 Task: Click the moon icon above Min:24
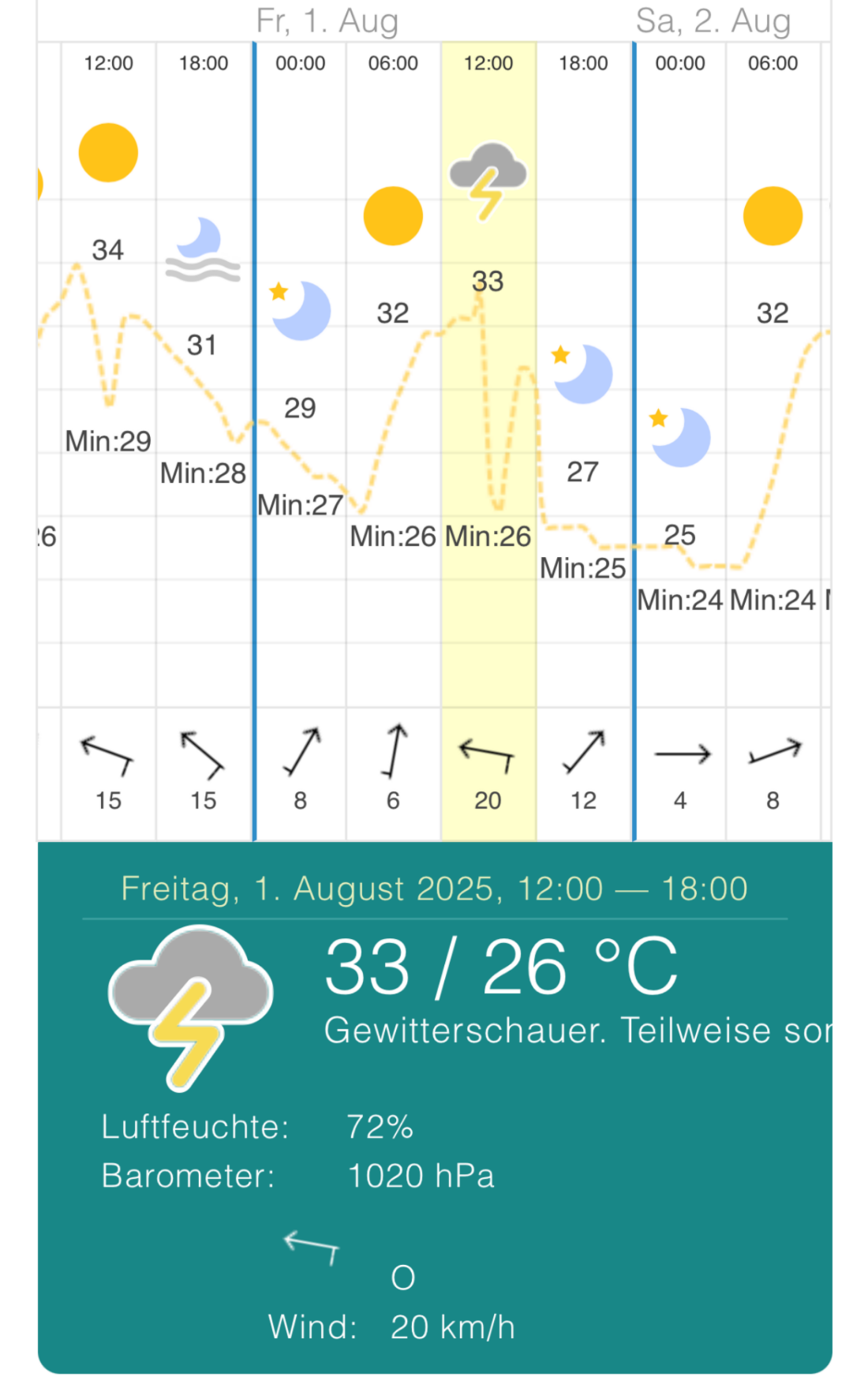point(681,436)
